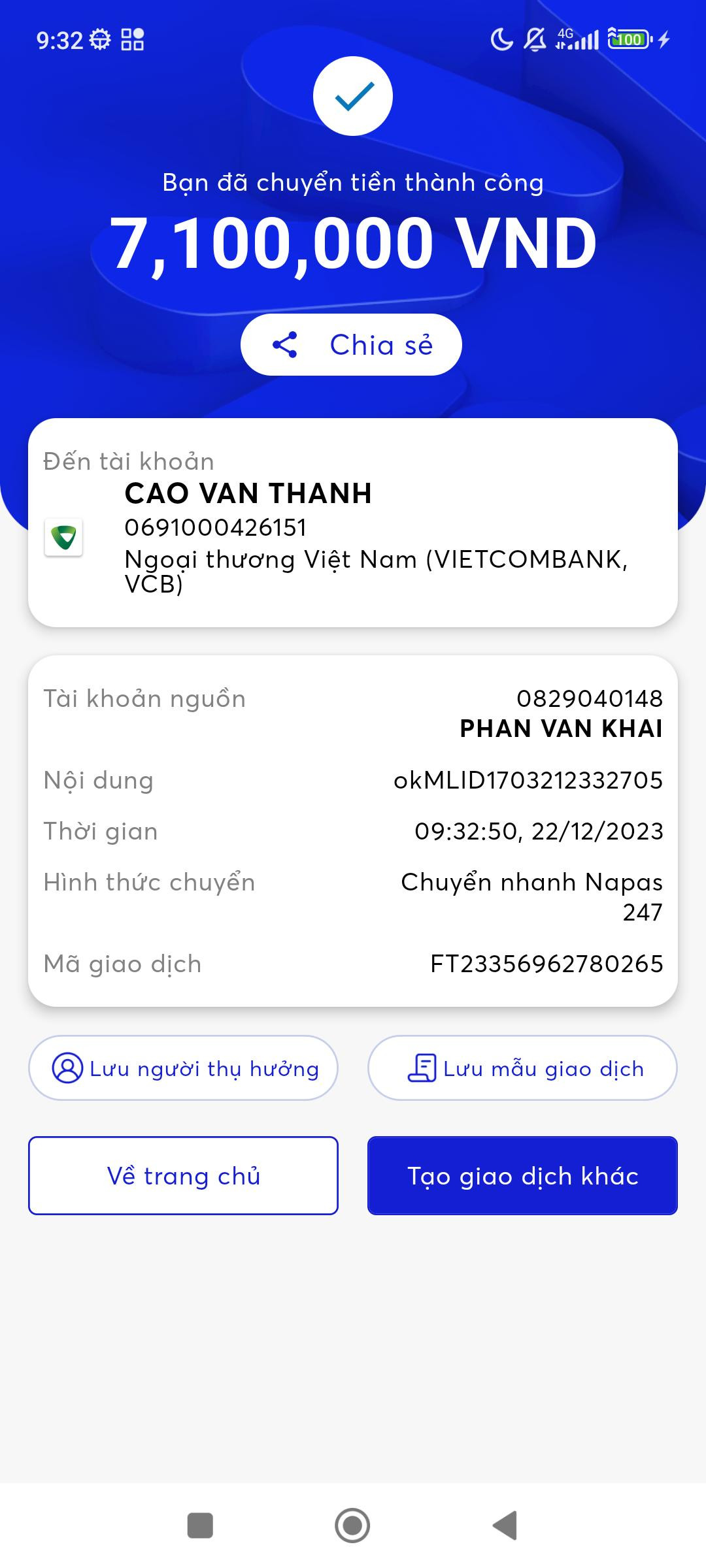Save transaction template Lưu mẫu giao dịch
The image size is (706, 1568).
pos(522,1068)
